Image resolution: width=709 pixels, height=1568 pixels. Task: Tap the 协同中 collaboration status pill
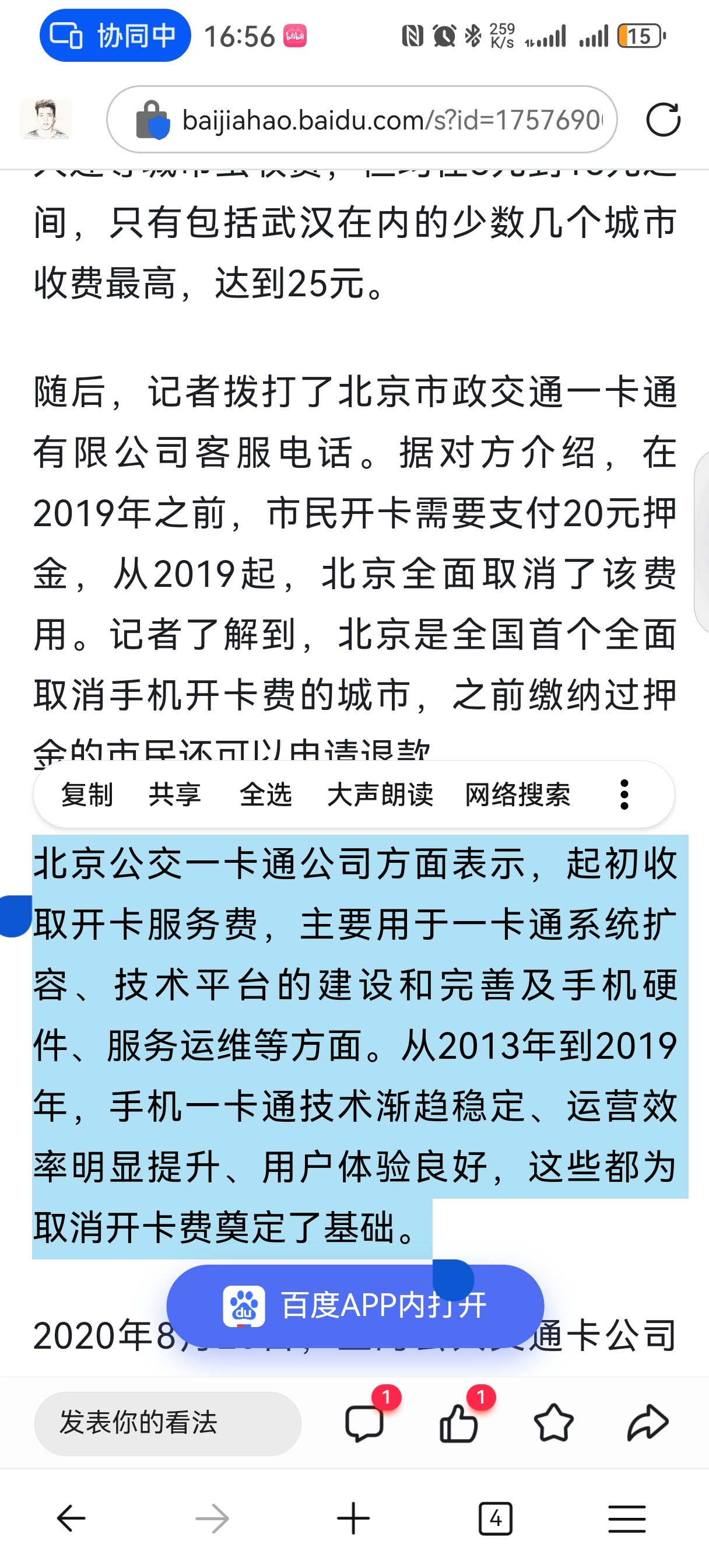click(x=115, y=36)
